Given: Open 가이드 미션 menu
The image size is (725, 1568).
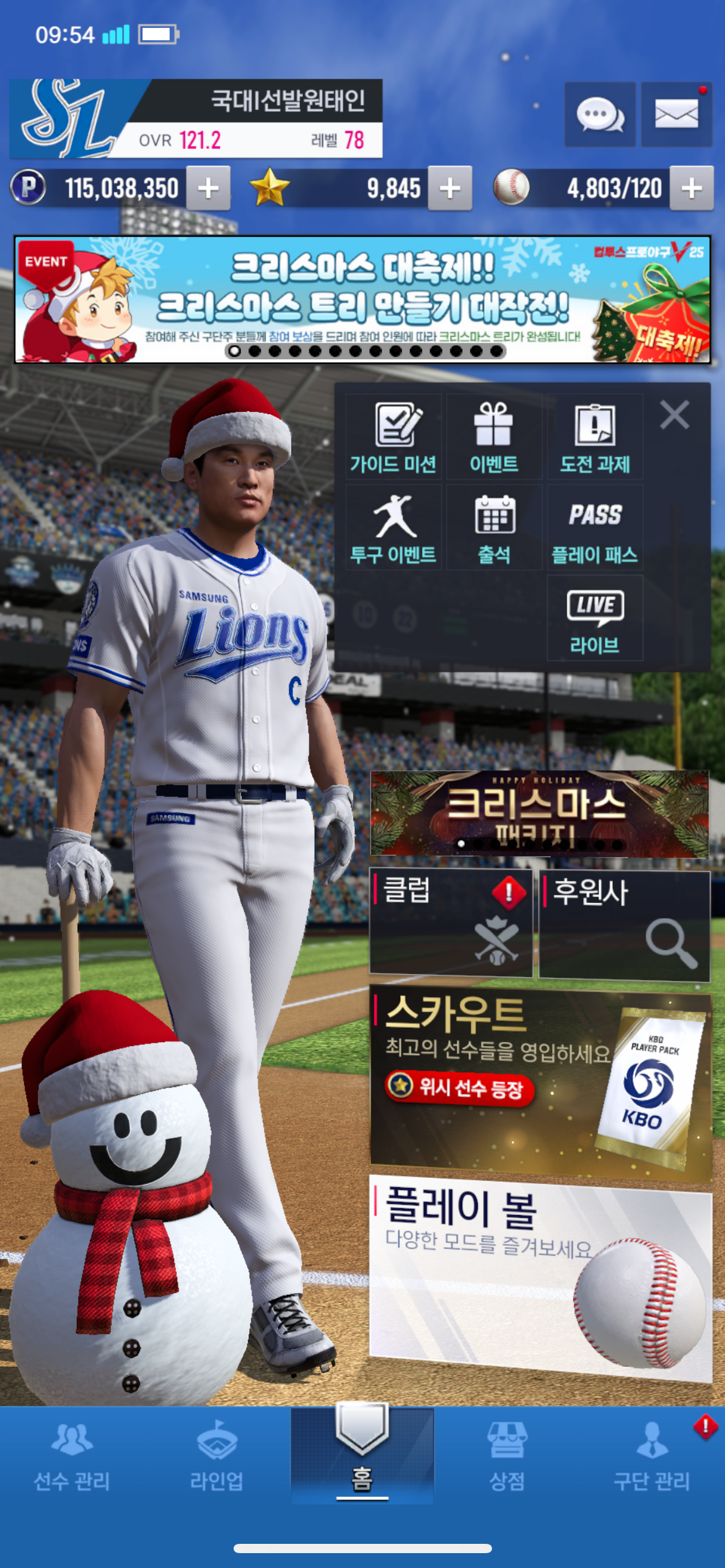Looking at the screenshot, I should click(393, 438).
